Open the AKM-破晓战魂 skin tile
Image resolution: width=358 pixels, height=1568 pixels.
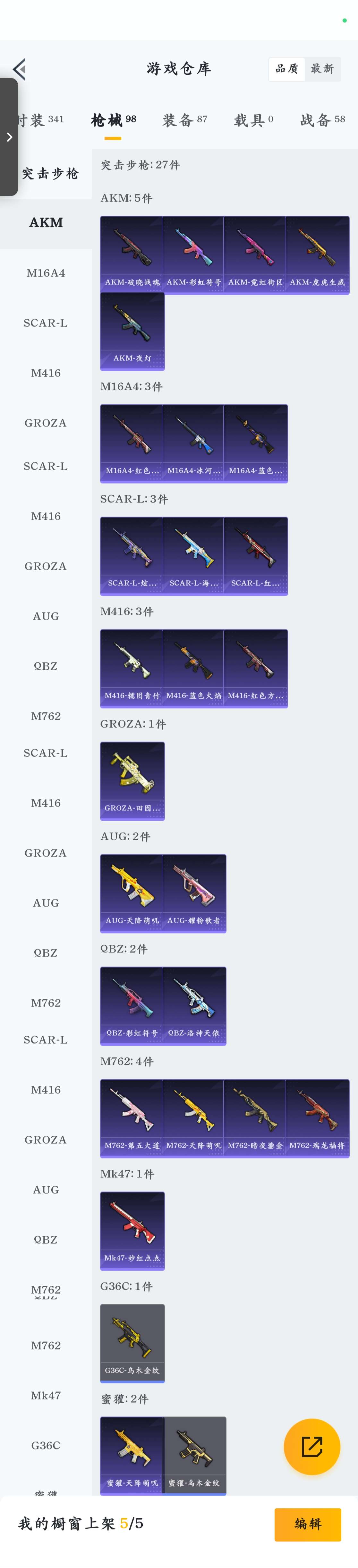[132, 254]
